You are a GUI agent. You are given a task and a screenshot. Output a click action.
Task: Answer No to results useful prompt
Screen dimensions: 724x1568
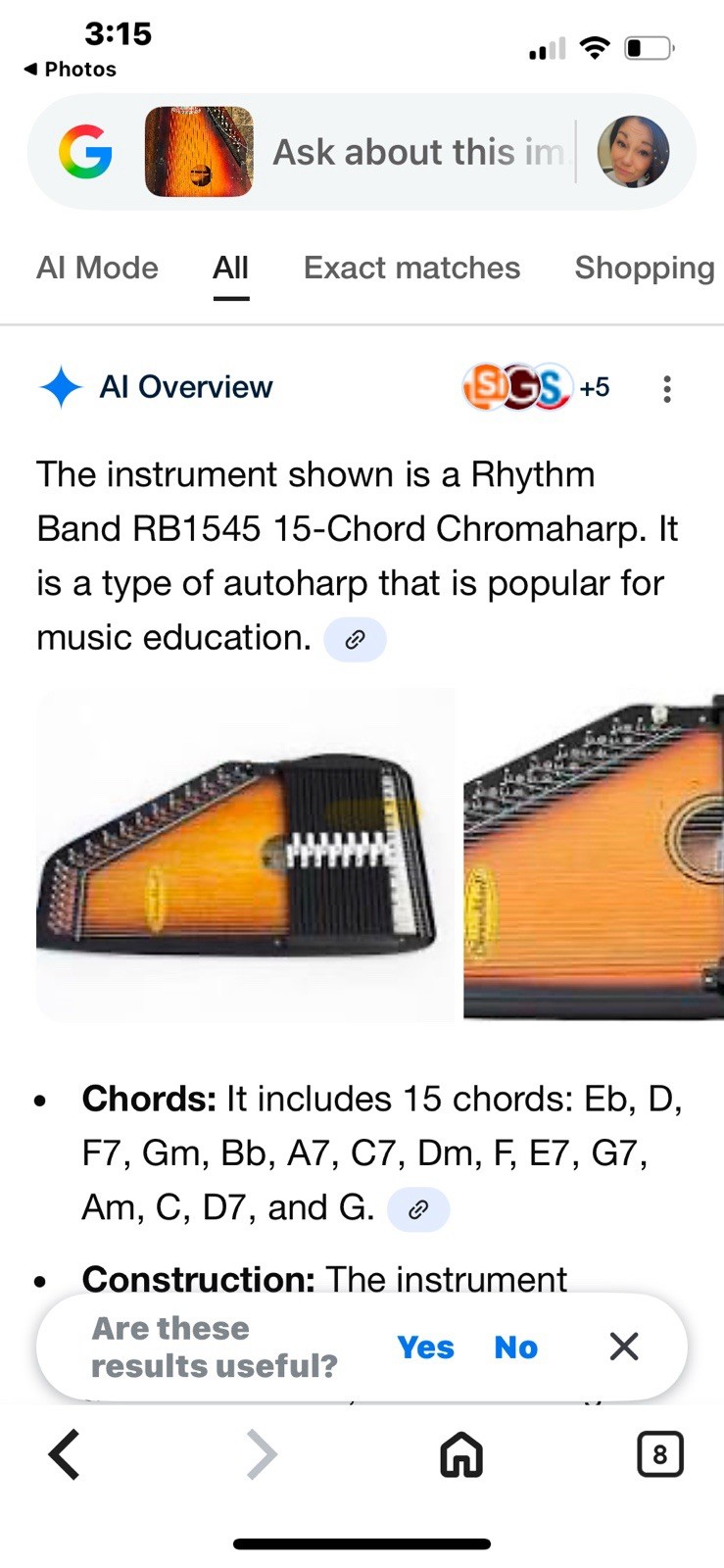coord(515,1347)
